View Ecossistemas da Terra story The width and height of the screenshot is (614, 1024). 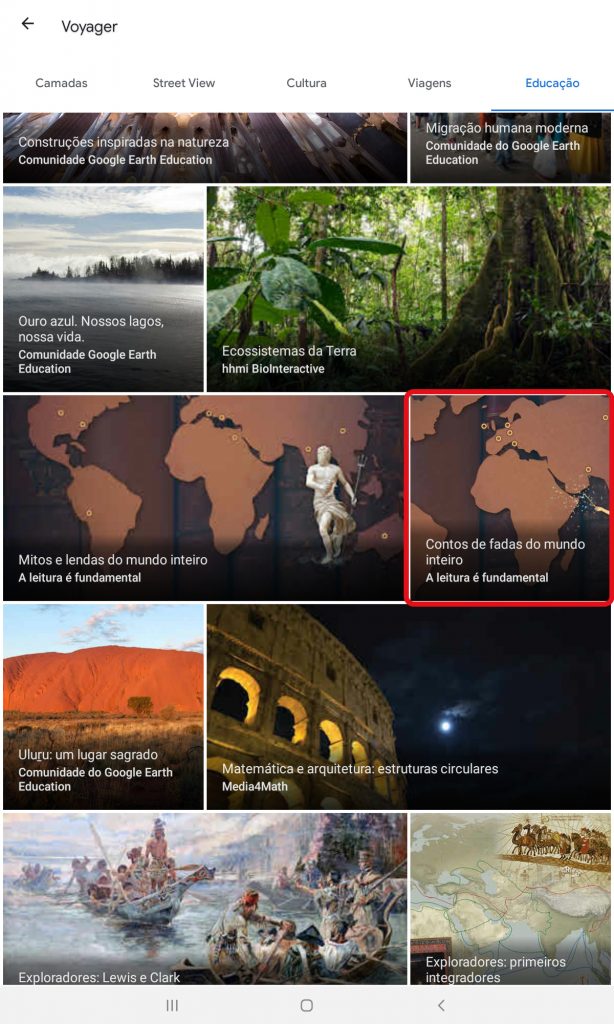(x=408, y=288)
